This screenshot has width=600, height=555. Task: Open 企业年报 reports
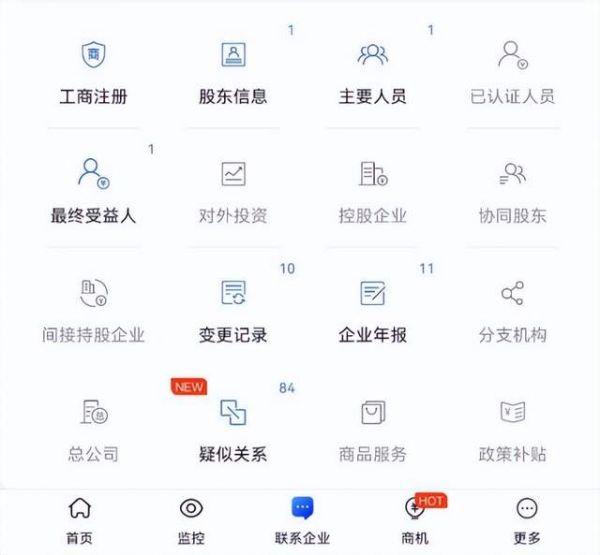pyautogui.click(x=372, y=310)
